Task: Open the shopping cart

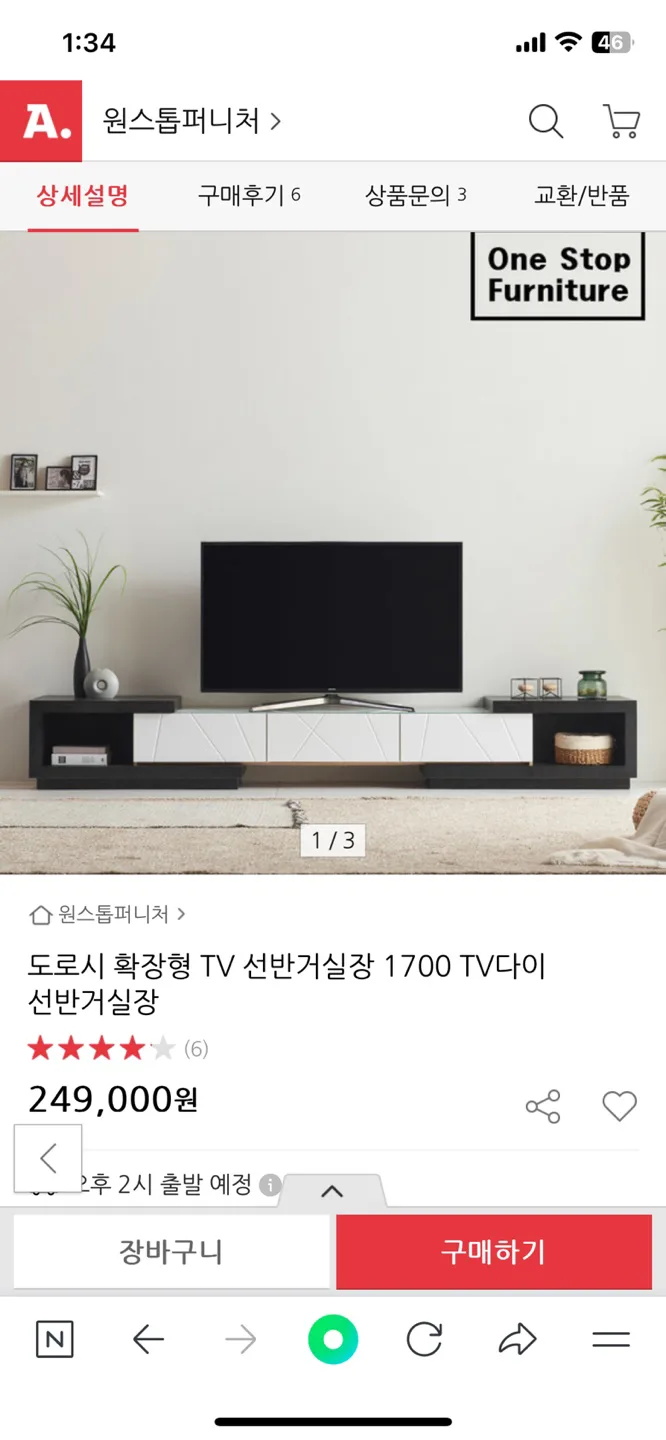Action: click(x=621, y=122)
